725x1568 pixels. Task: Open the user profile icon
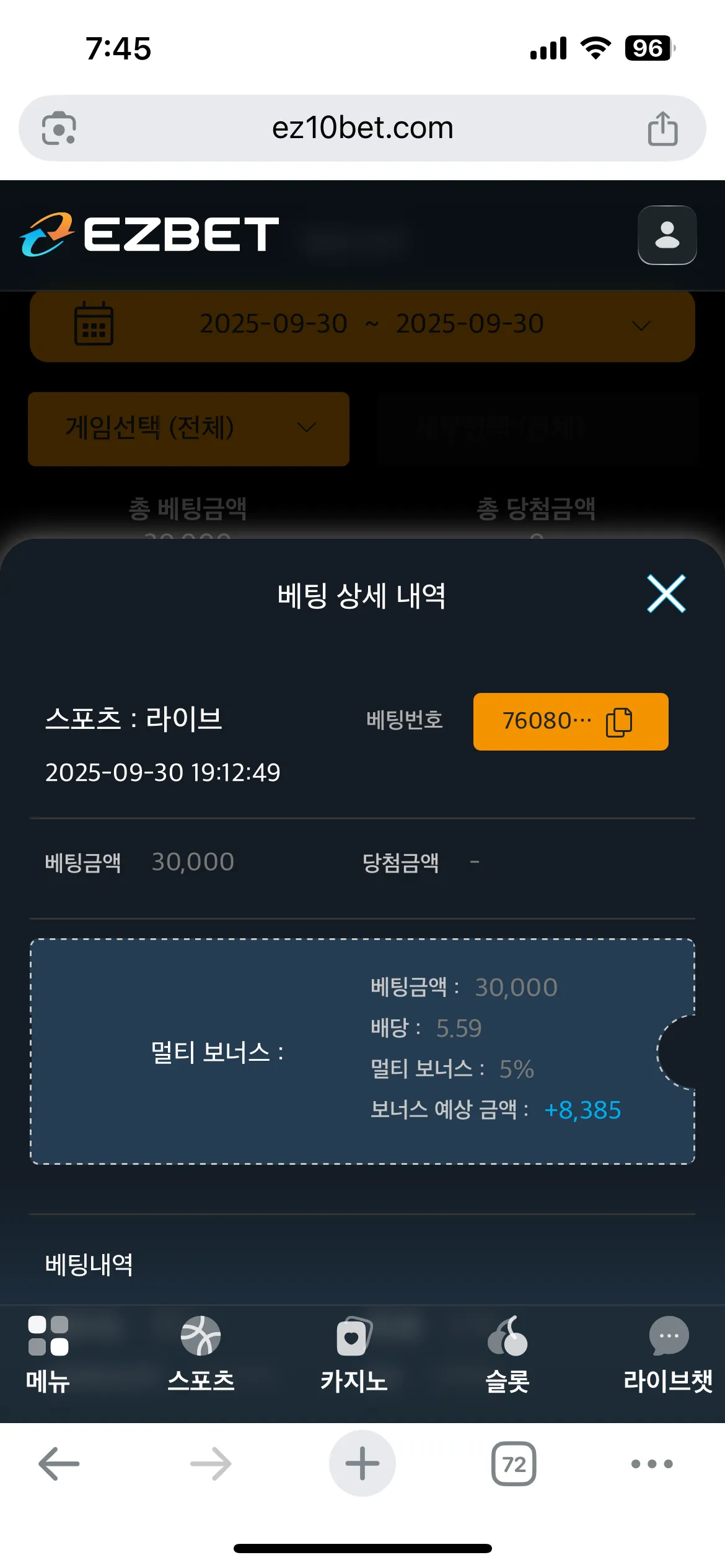pyautogui.click(x=667, y=235)
